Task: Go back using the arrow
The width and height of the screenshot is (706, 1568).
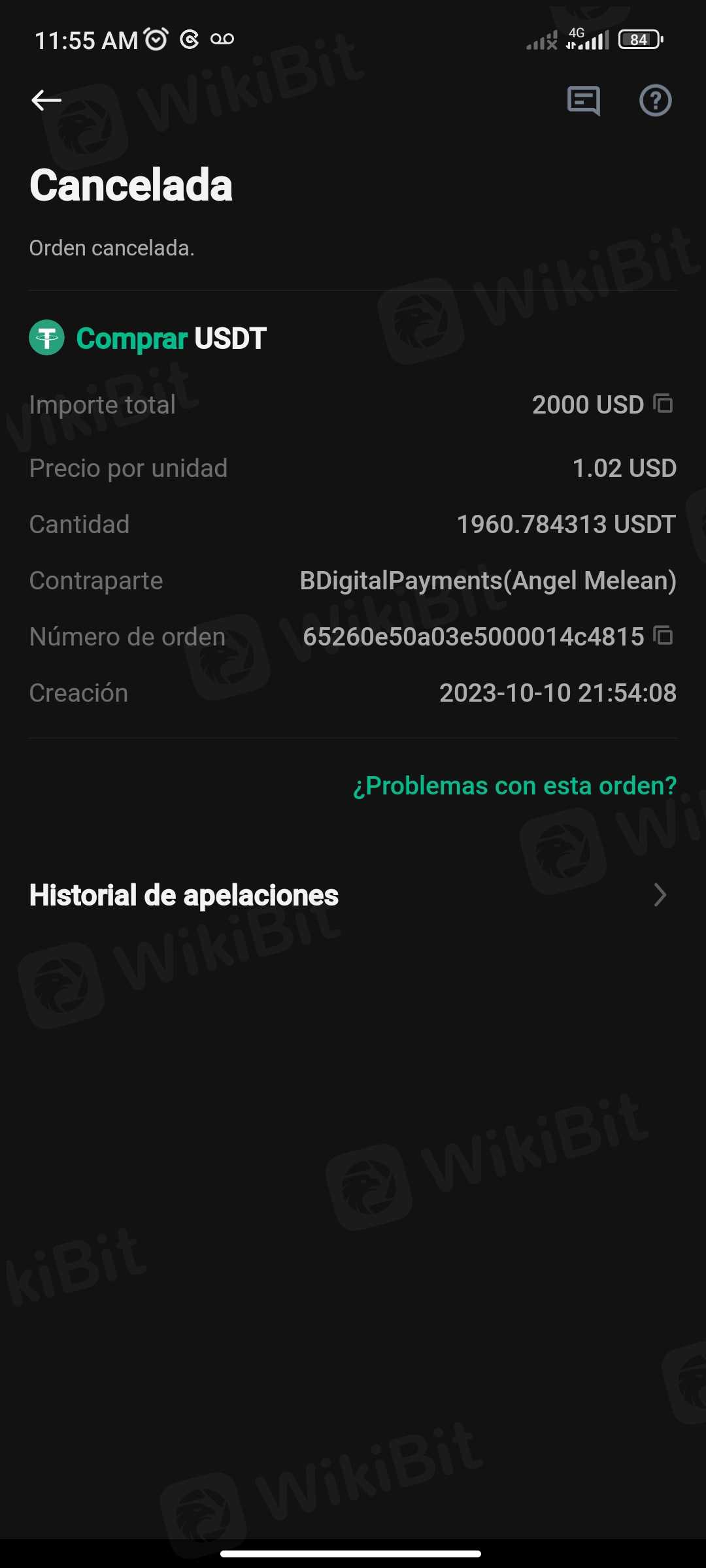Action: tap(46, 100)
